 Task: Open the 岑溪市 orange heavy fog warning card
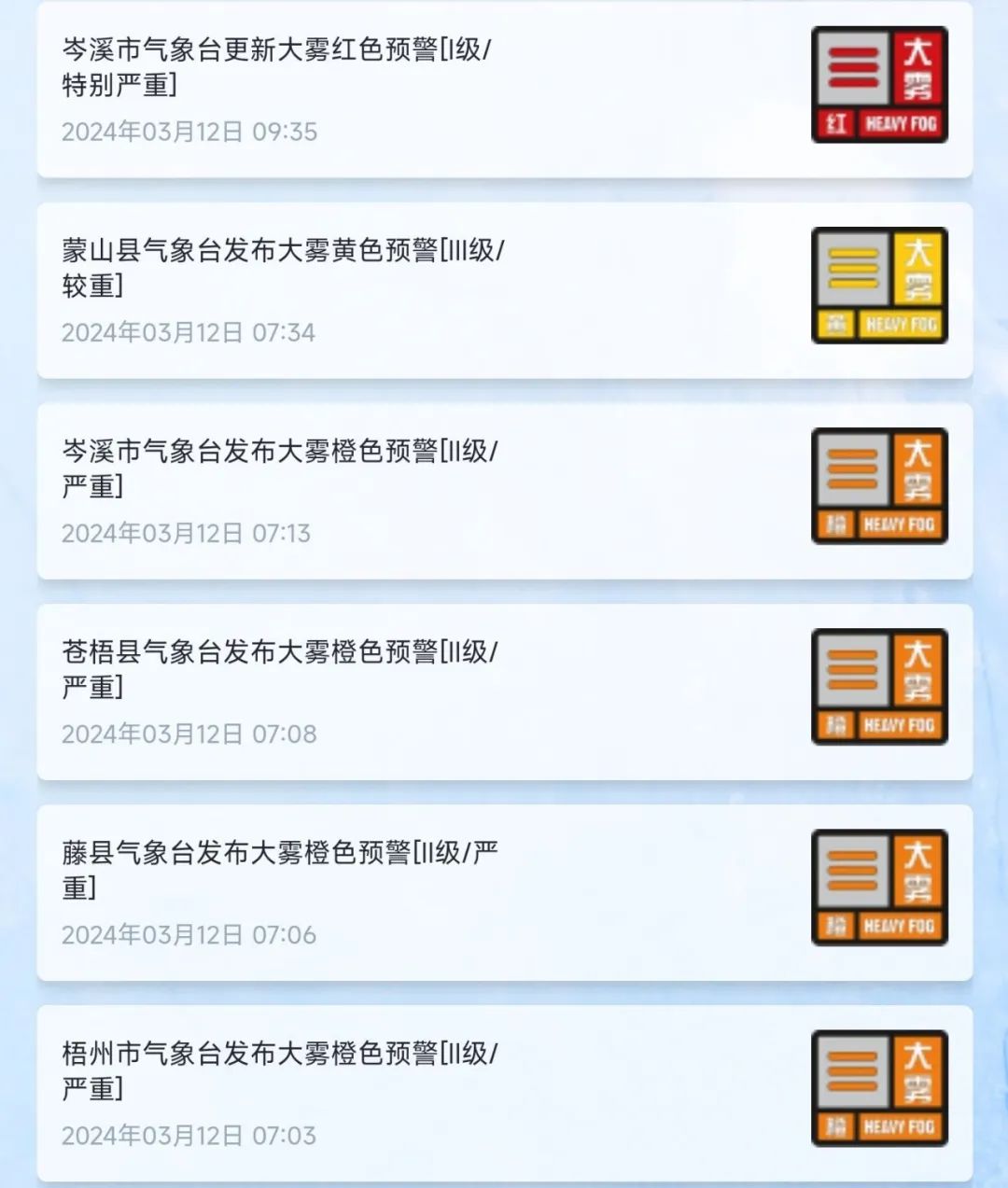[504, 490]
